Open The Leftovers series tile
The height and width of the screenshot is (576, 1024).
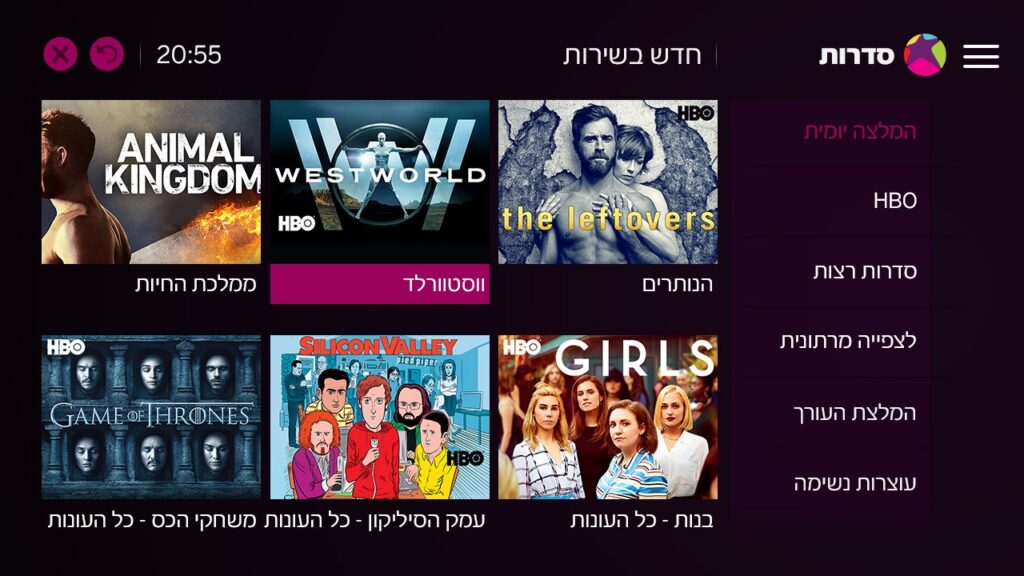[608, 182]
